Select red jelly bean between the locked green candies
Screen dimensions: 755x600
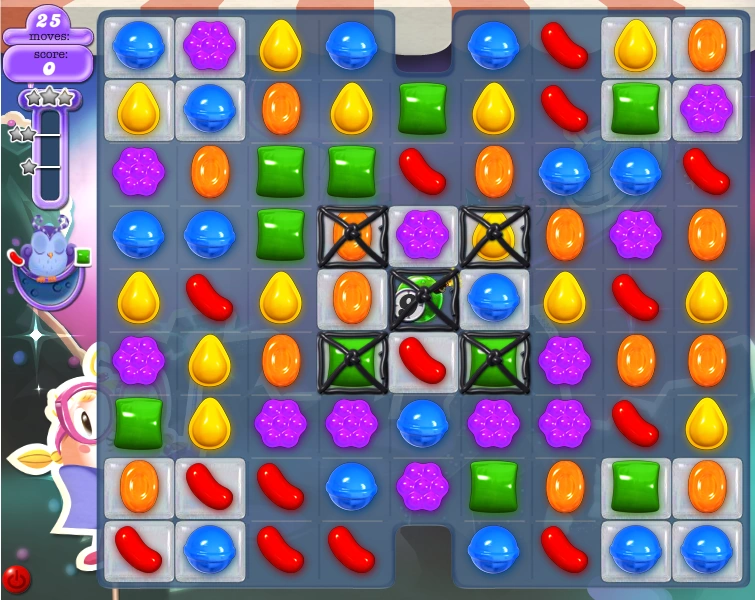422,361
